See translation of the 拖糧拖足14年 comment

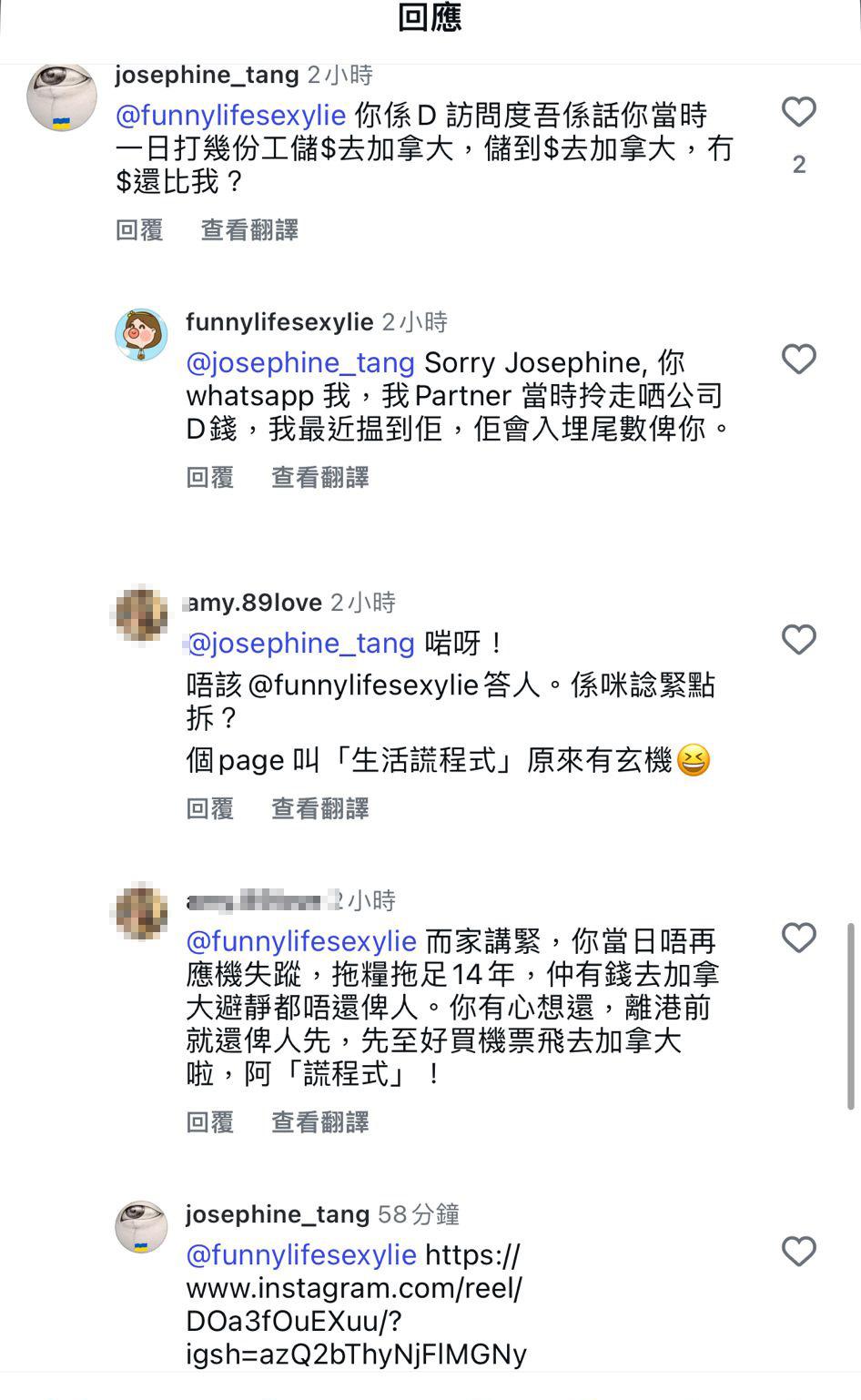point(319,1122)
